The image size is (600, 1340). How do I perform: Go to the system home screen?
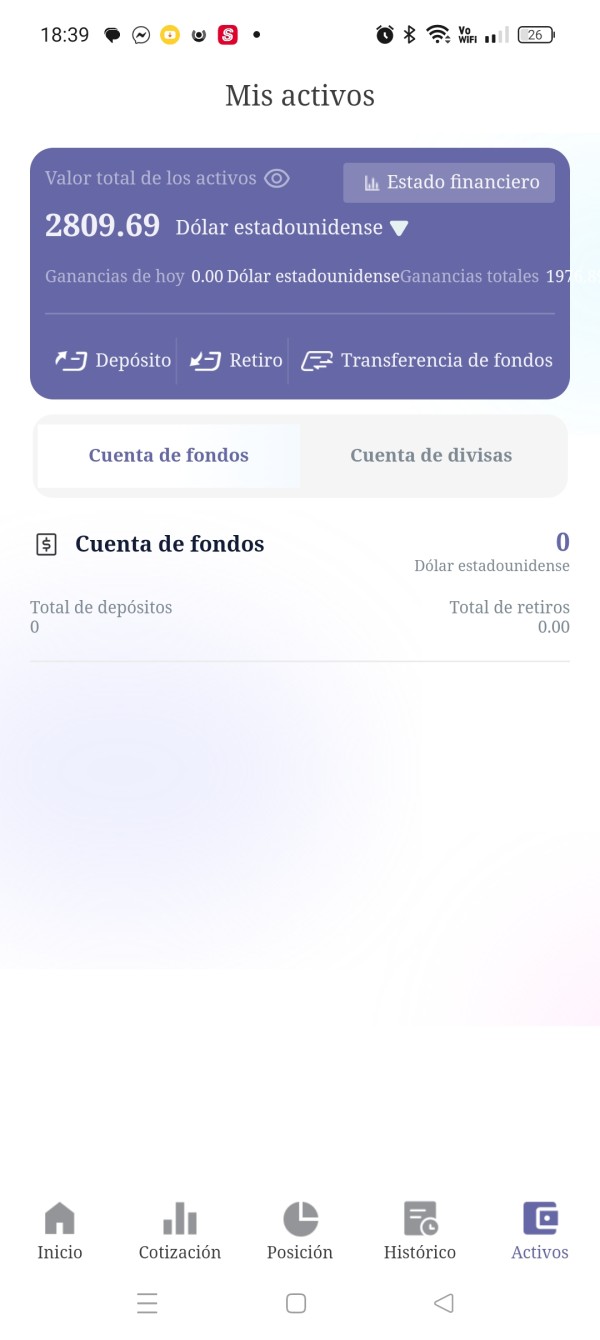(296, 1303)
